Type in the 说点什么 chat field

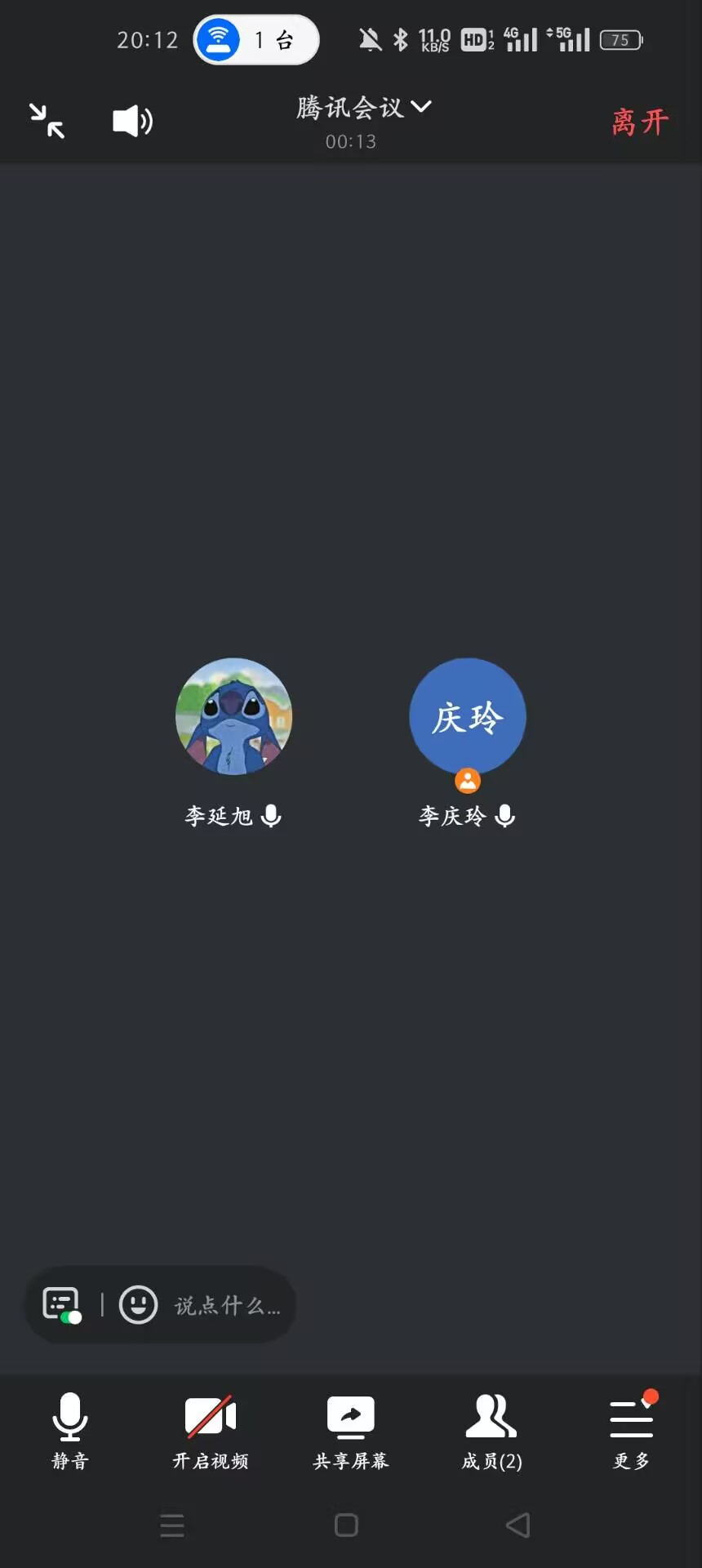(x=227, y=1306)
